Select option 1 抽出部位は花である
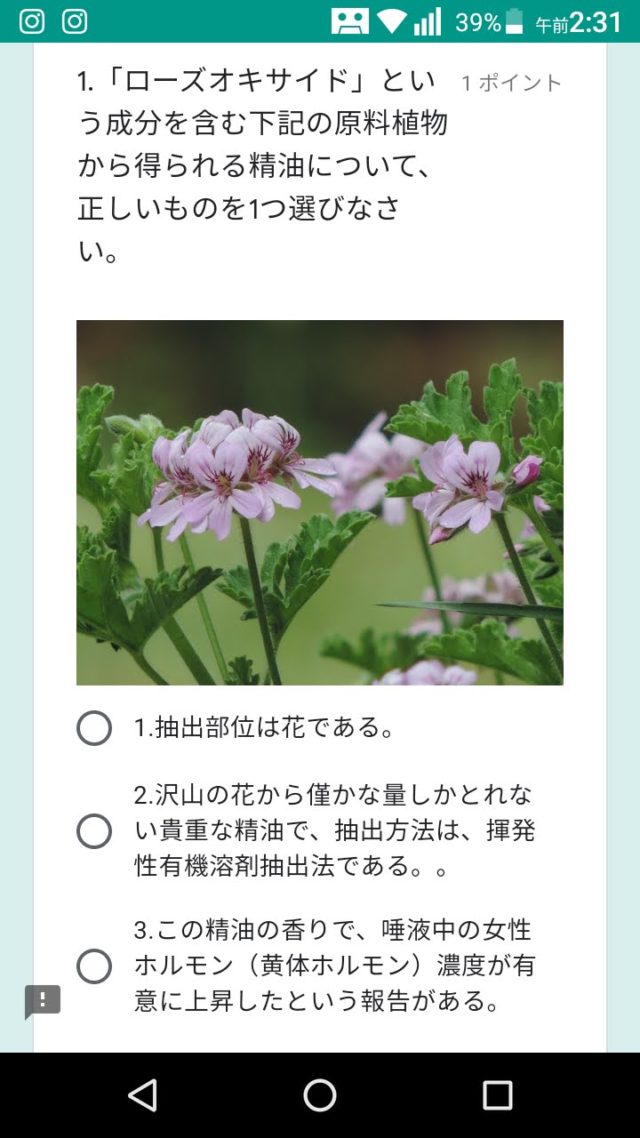 pos(94,728)
